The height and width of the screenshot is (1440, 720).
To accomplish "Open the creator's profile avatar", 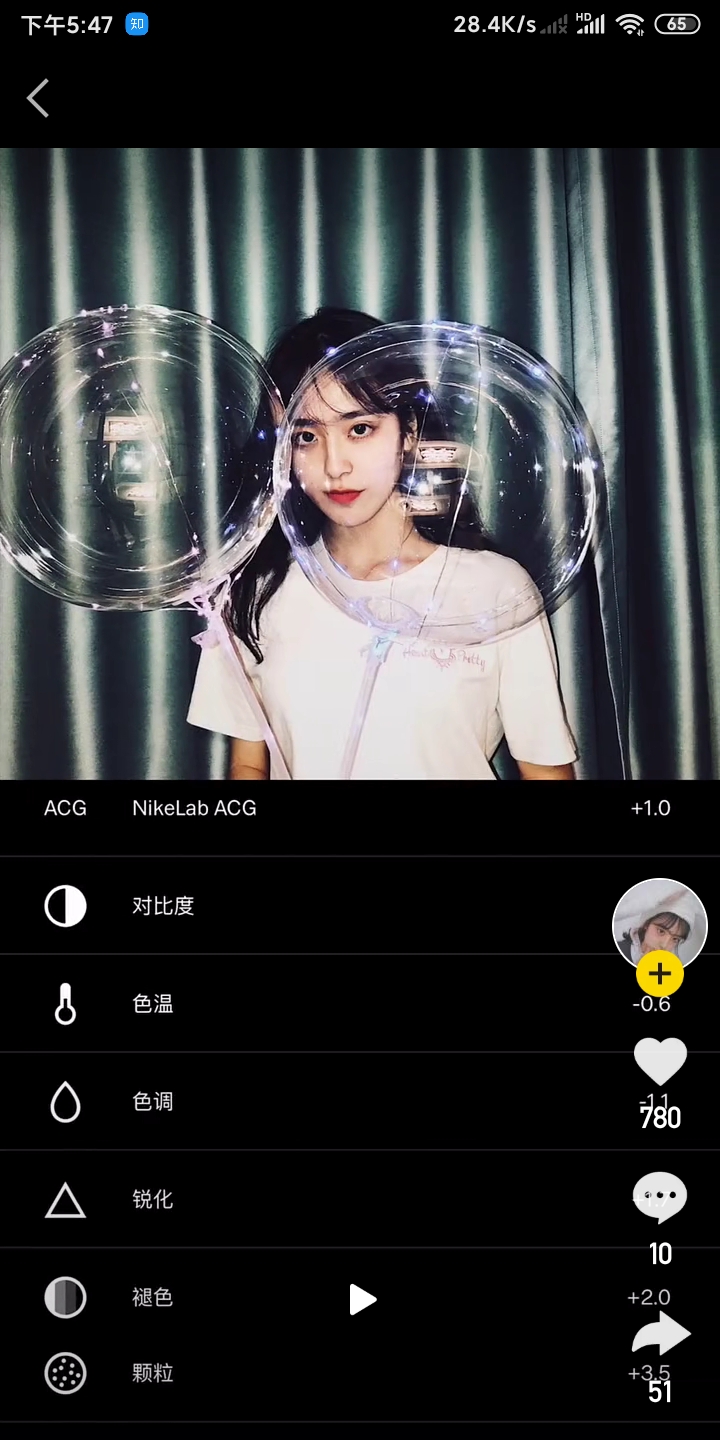I will point(660,922).
